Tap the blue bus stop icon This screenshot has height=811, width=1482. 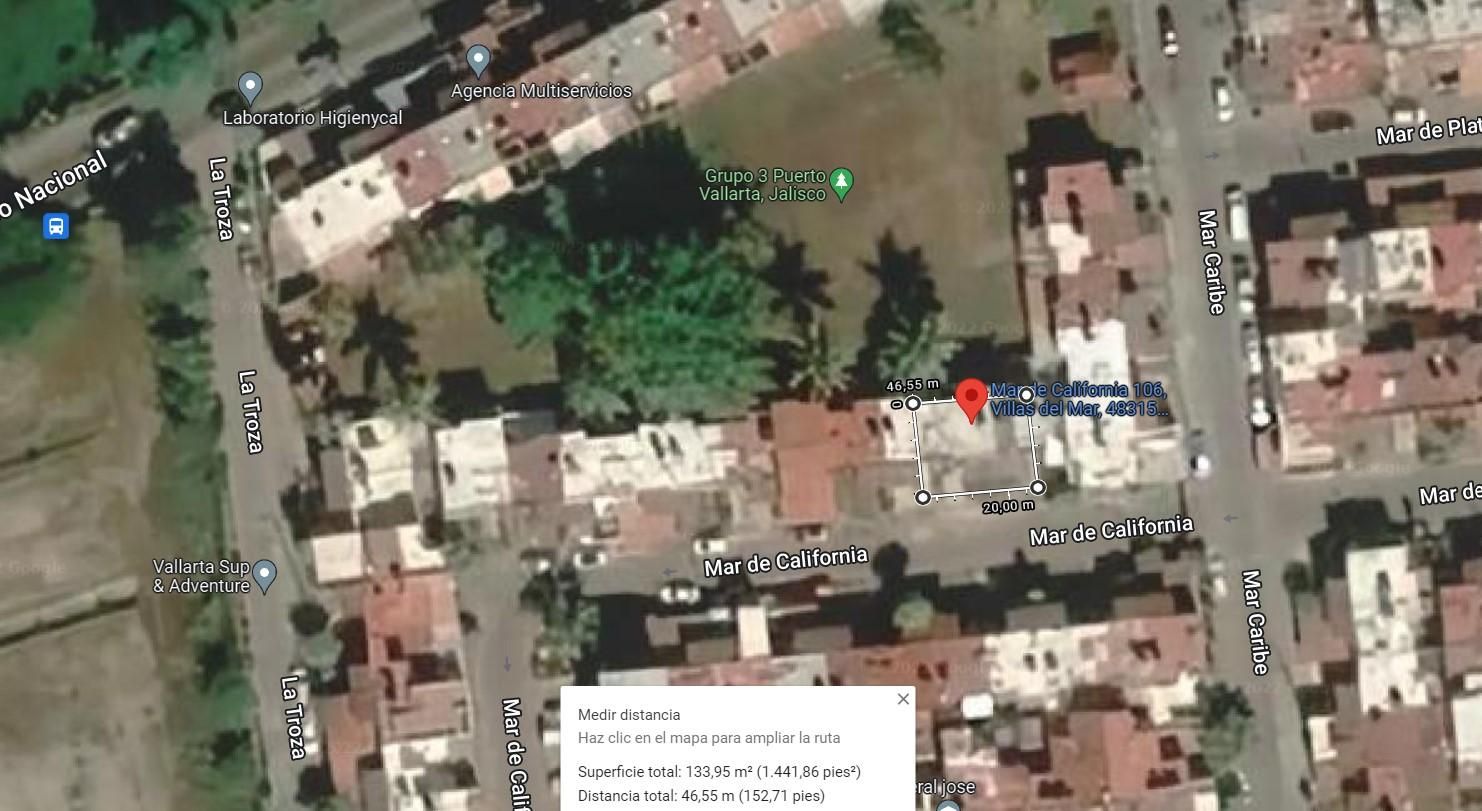coord(56,226)
